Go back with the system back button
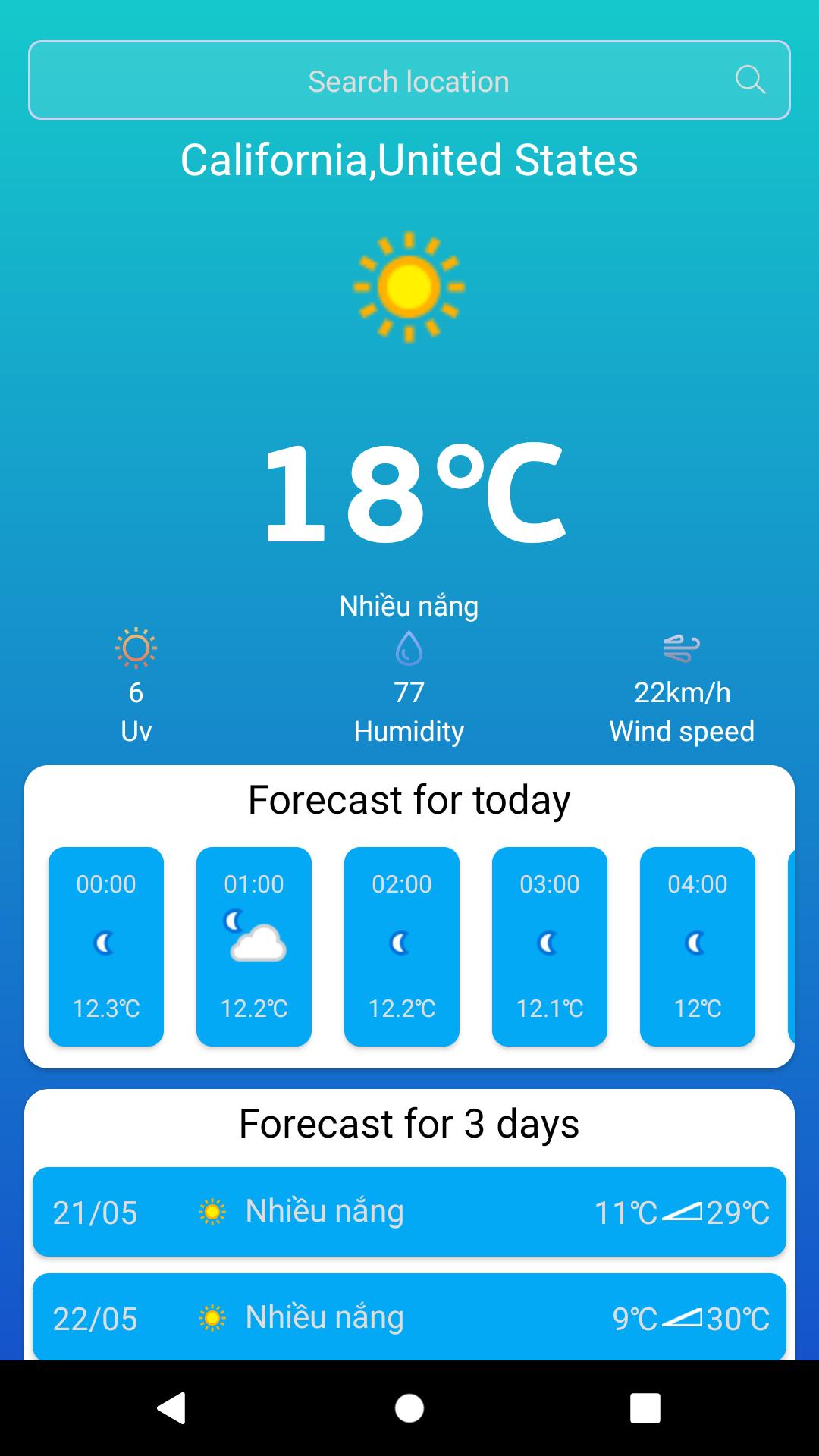Screen dimensions: 819x1456 coord(172,1408)
